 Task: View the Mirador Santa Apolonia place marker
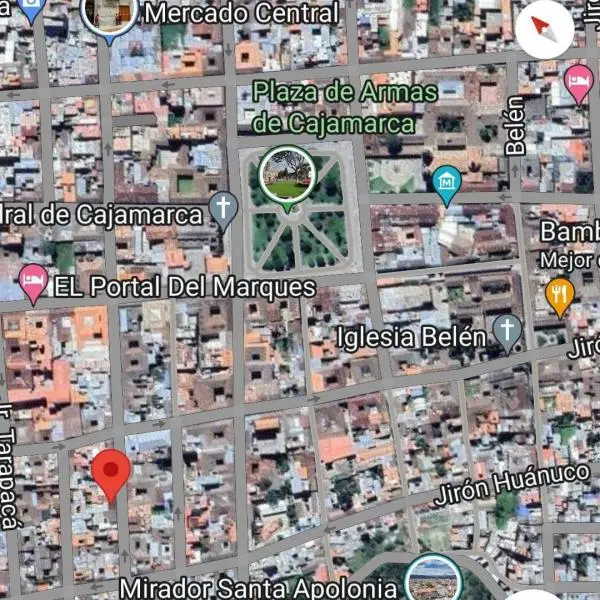[433, 578]
